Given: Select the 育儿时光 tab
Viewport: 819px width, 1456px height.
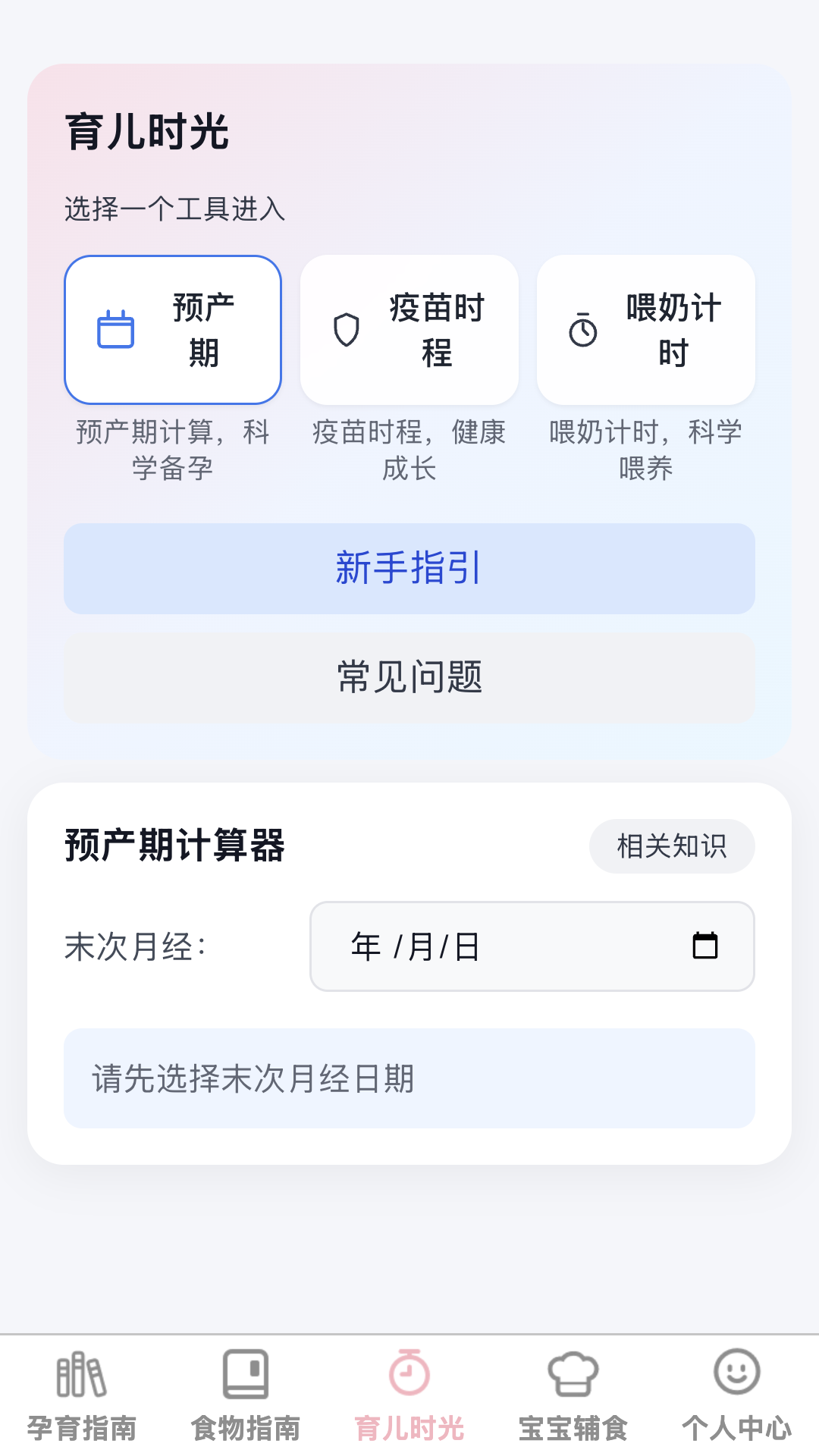Looking at the screenshot, I should (x=409, y=1395).
